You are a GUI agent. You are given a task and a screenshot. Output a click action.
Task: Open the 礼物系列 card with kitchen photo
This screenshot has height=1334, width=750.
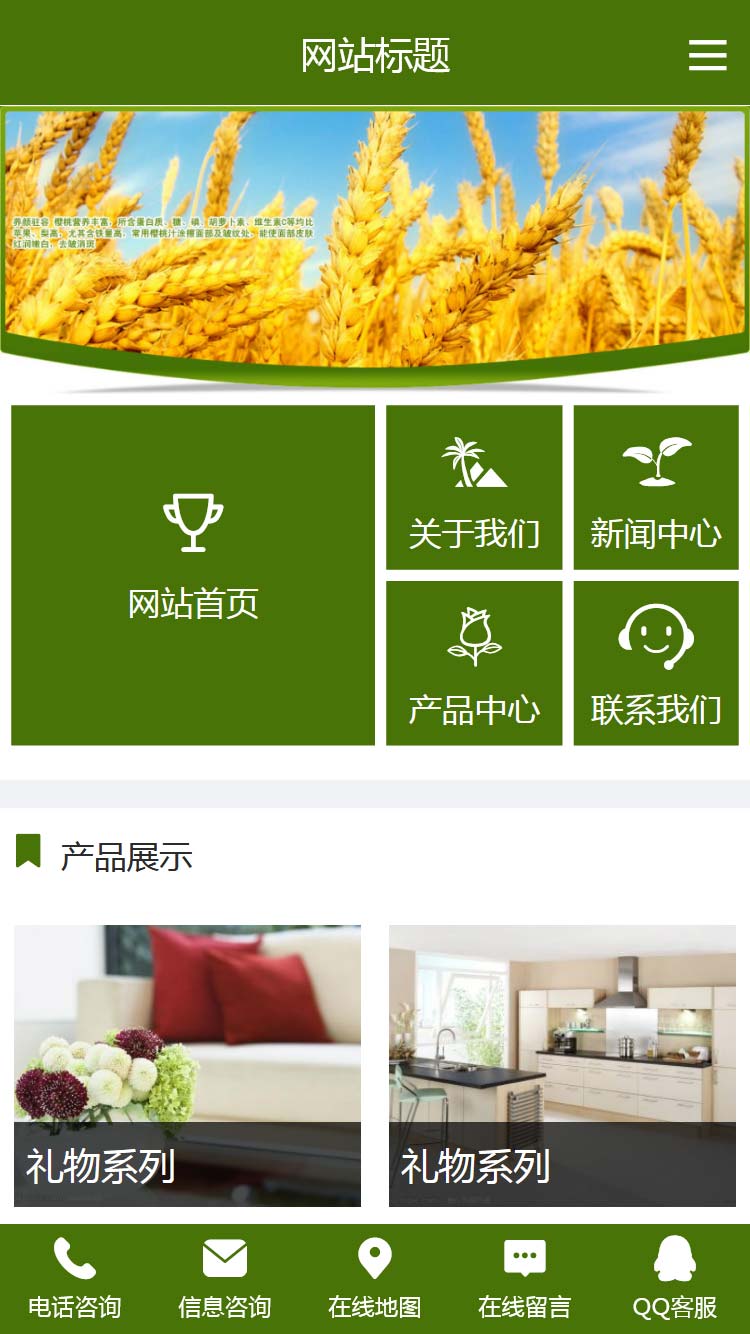pyautogui.click(x=562, y=1065)
